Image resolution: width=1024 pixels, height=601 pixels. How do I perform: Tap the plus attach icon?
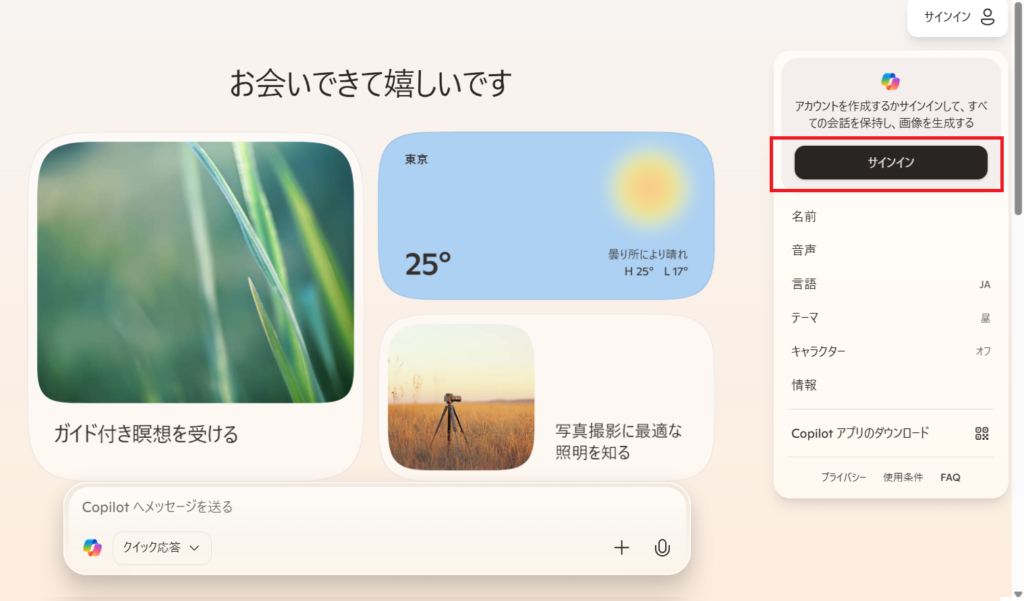pyautogui.click(x=622, y=547)
